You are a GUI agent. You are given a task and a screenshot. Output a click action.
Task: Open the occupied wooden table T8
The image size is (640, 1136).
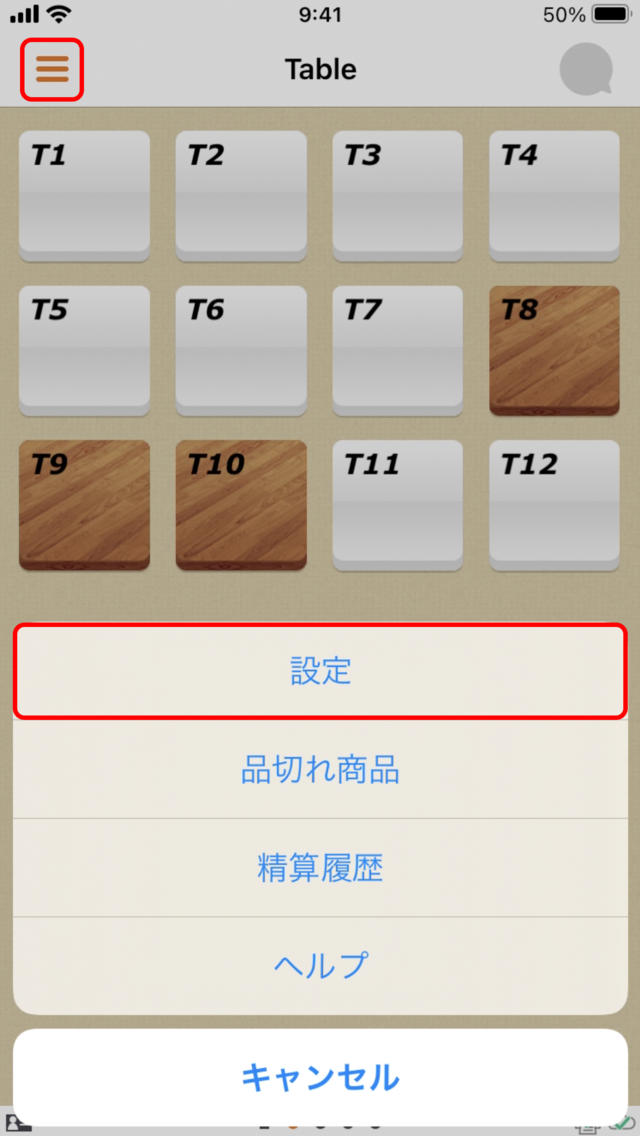click(554, 351)
